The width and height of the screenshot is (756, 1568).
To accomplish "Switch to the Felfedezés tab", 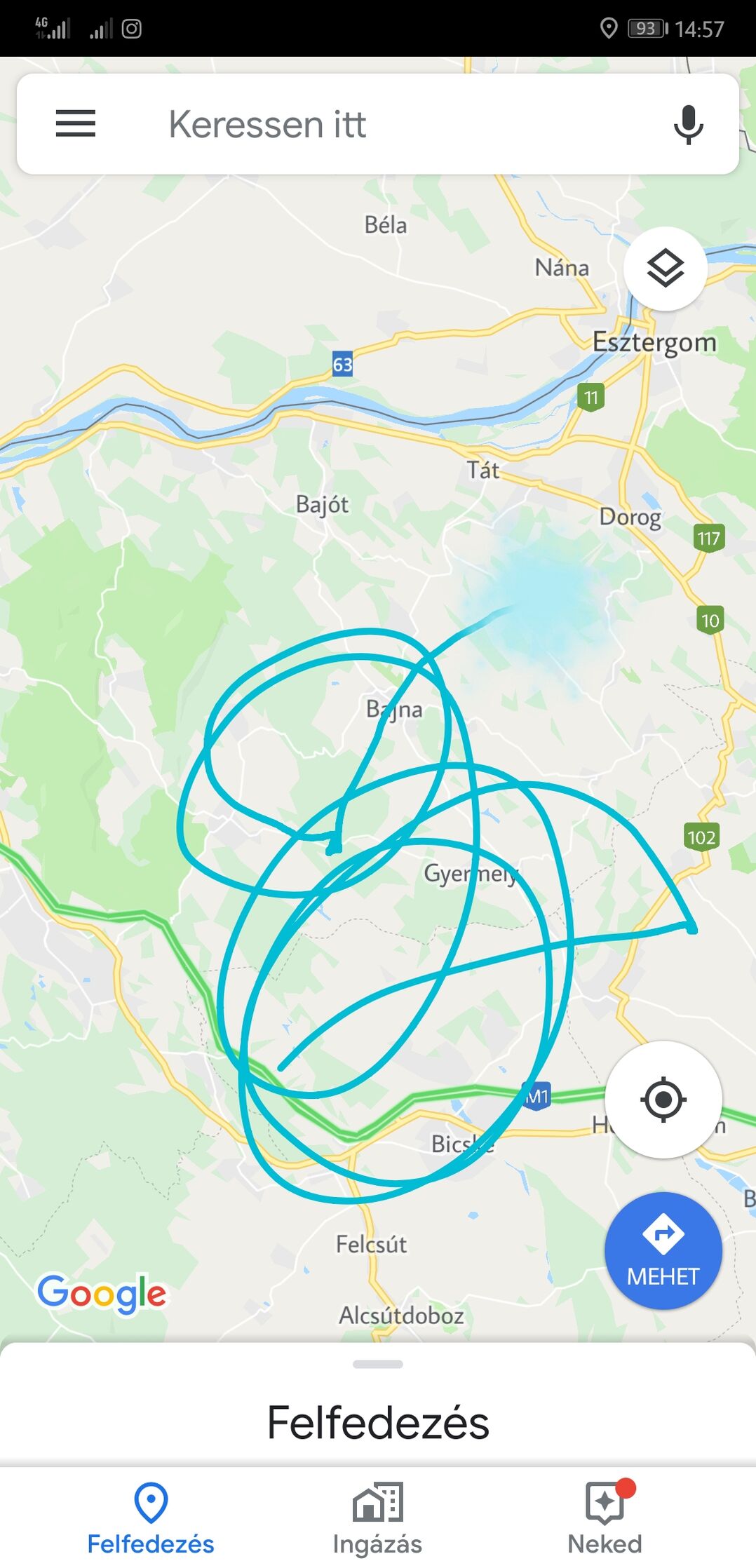I will point(151,1518).
